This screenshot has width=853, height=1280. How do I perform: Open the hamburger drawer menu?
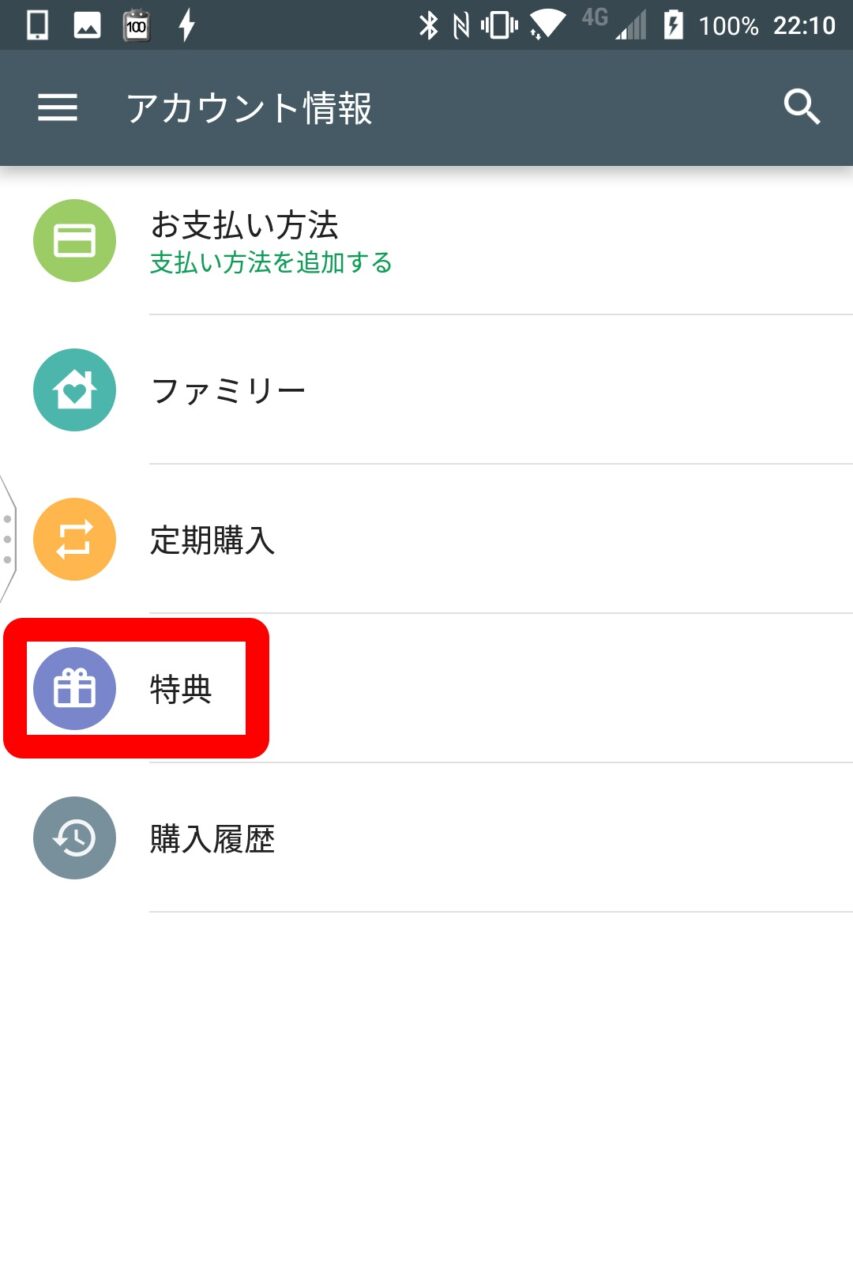57,108
